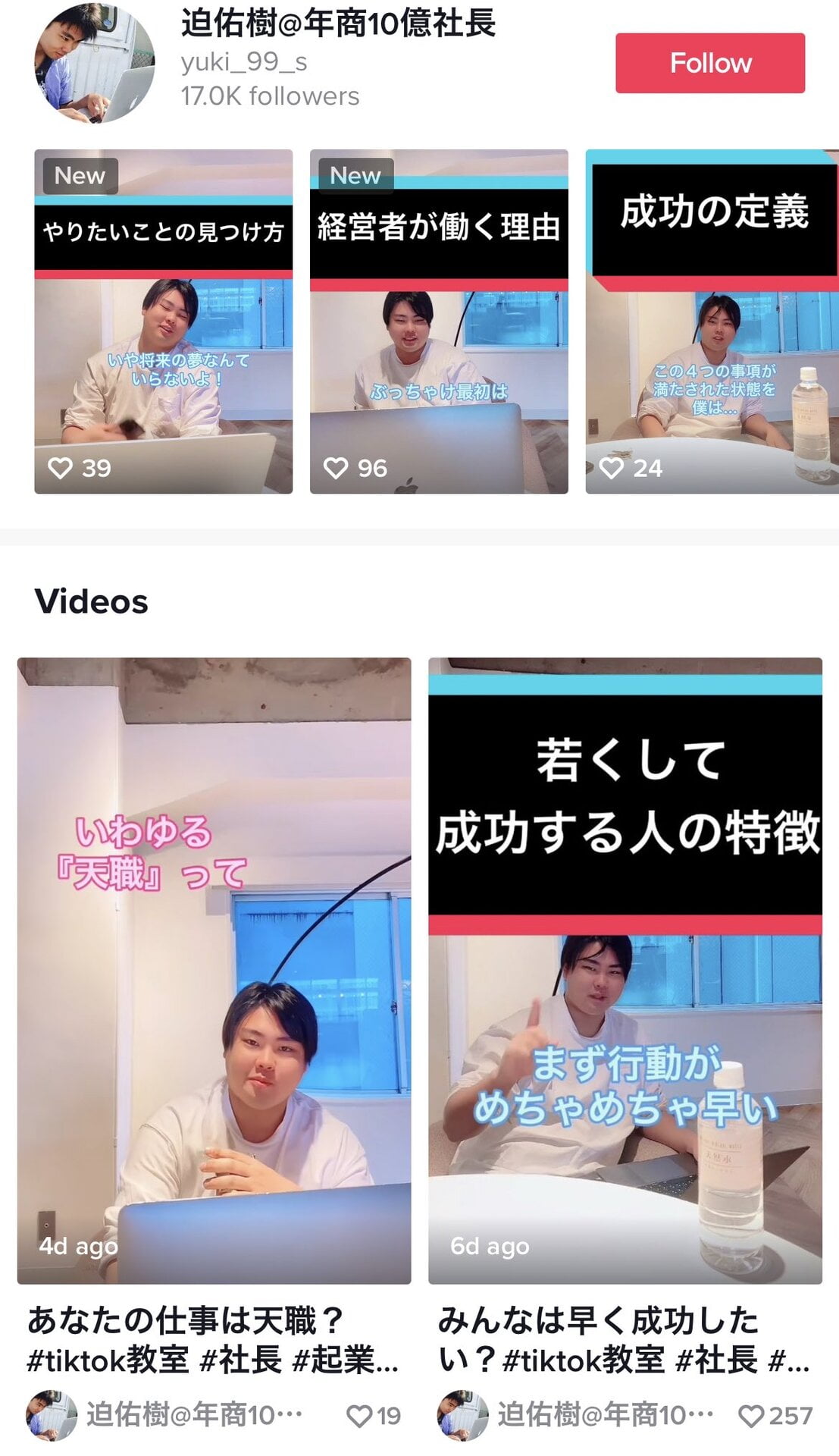This screenshot has height=1456, width=839.
Task: Open the profile avatar of yuki_99_s
Action: point(95,63)
